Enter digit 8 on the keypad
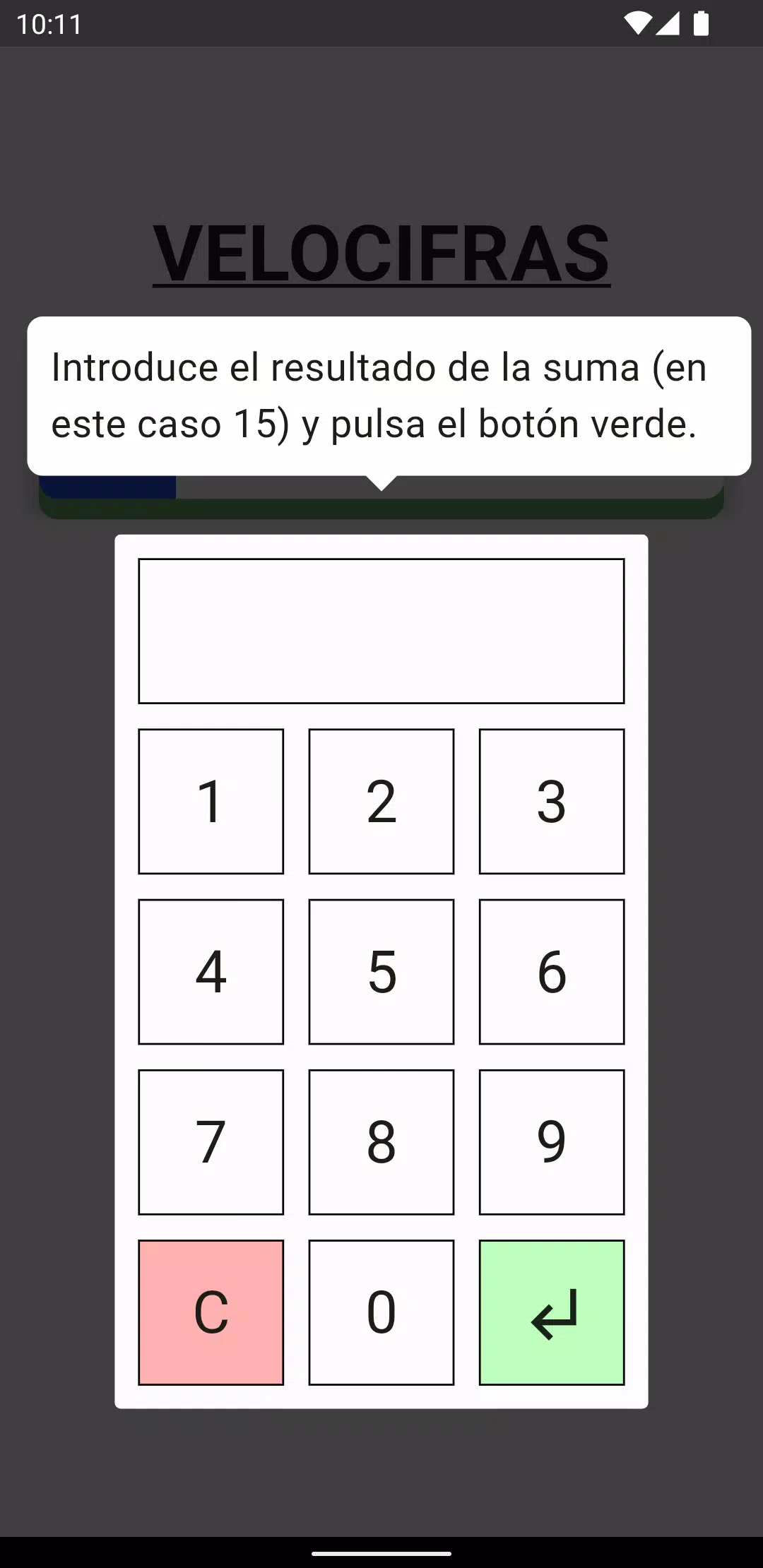763x1568 pixels. pyautogui.click(x=381, y=1142)
